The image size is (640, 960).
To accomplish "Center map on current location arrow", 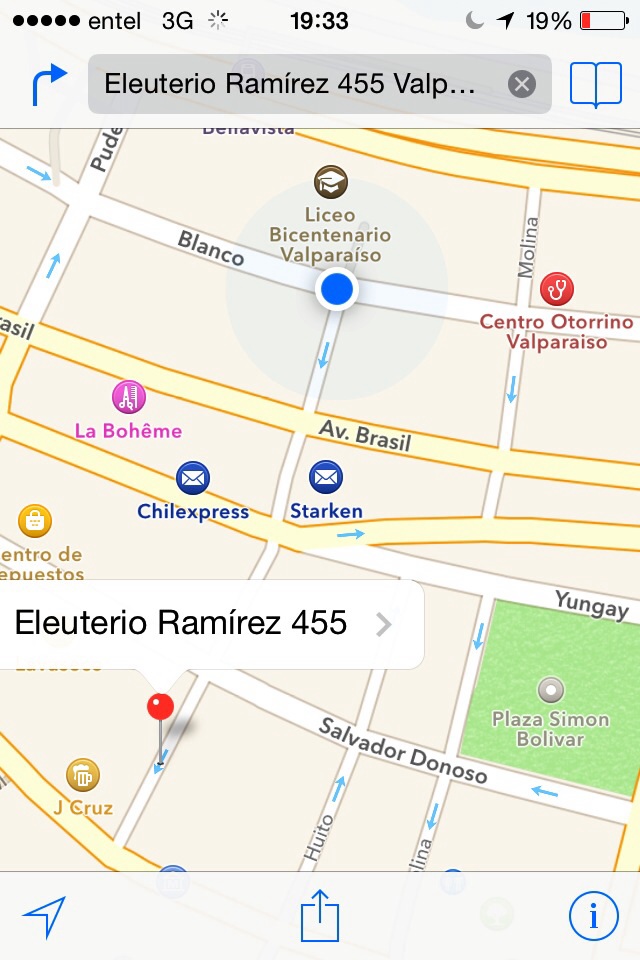I will (x=44, y=915).
